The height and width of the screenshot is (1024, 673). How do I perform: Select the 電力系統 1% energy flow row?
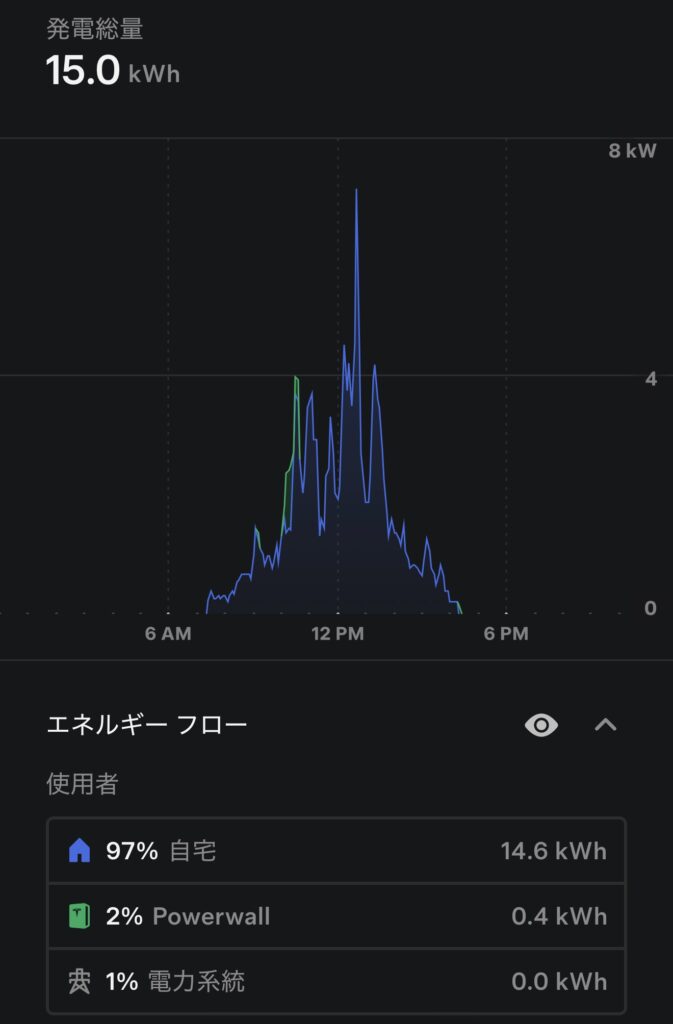pos(336,981)
